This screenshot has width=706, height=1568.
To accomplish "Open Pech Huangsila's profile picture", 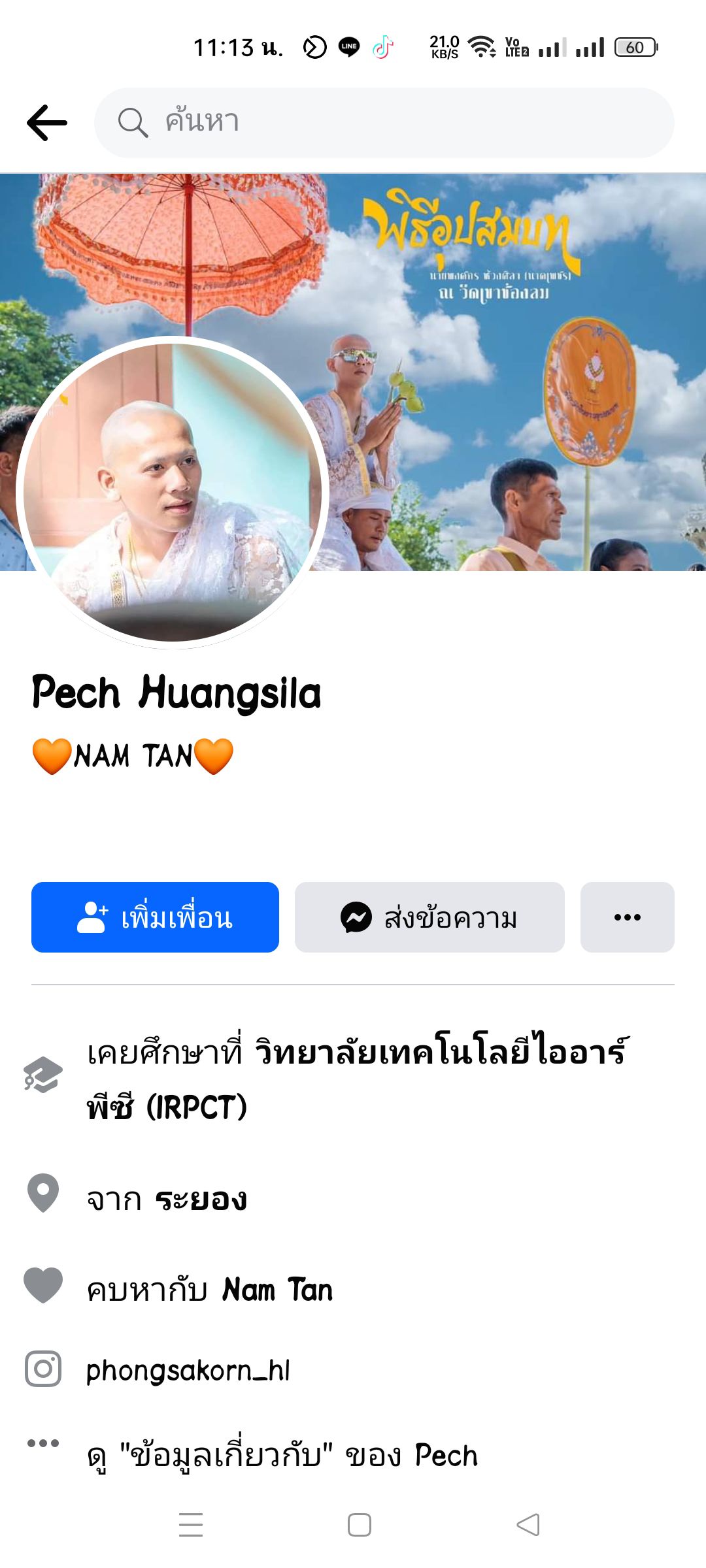I will click(x=172, y=491).
